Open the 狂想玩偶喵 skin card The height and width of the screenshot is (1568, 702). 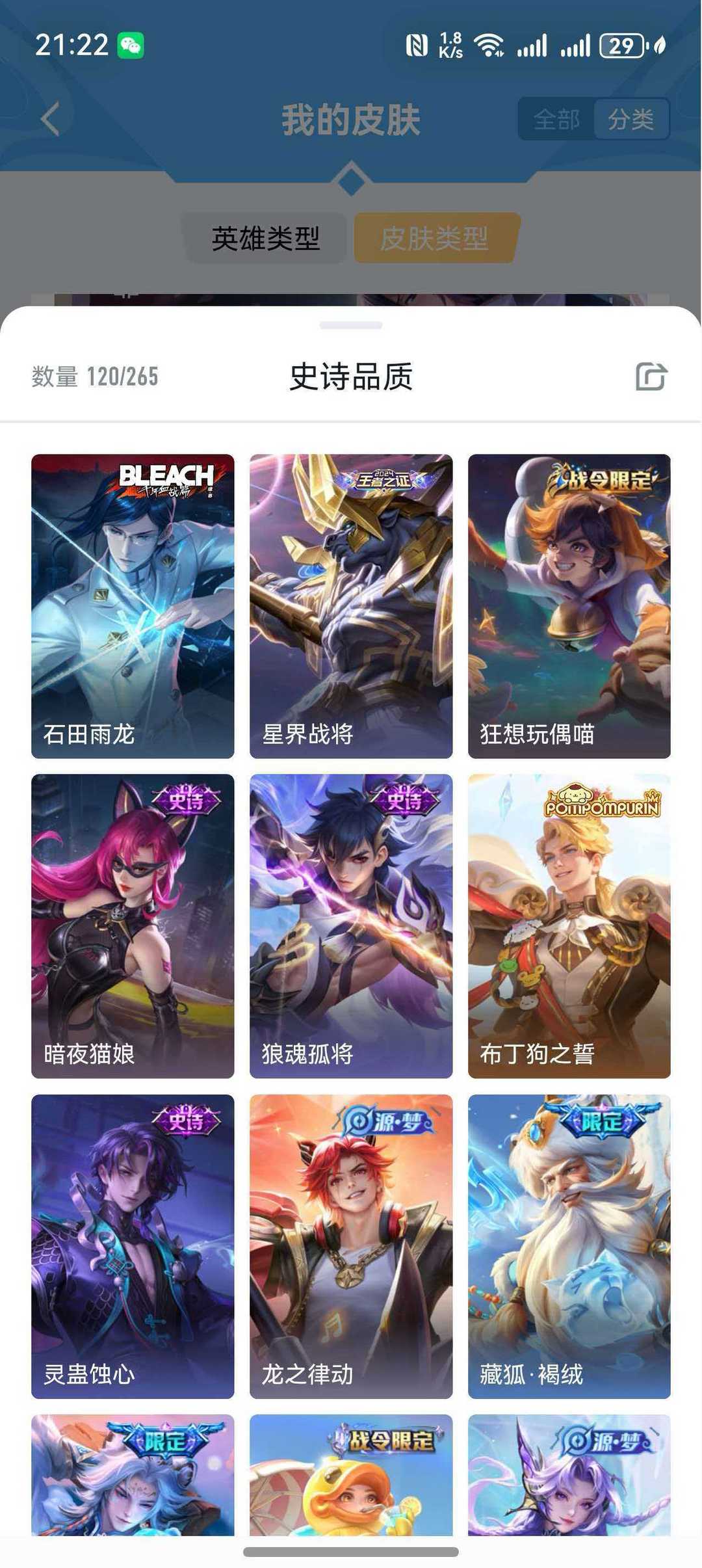(569, 605)
